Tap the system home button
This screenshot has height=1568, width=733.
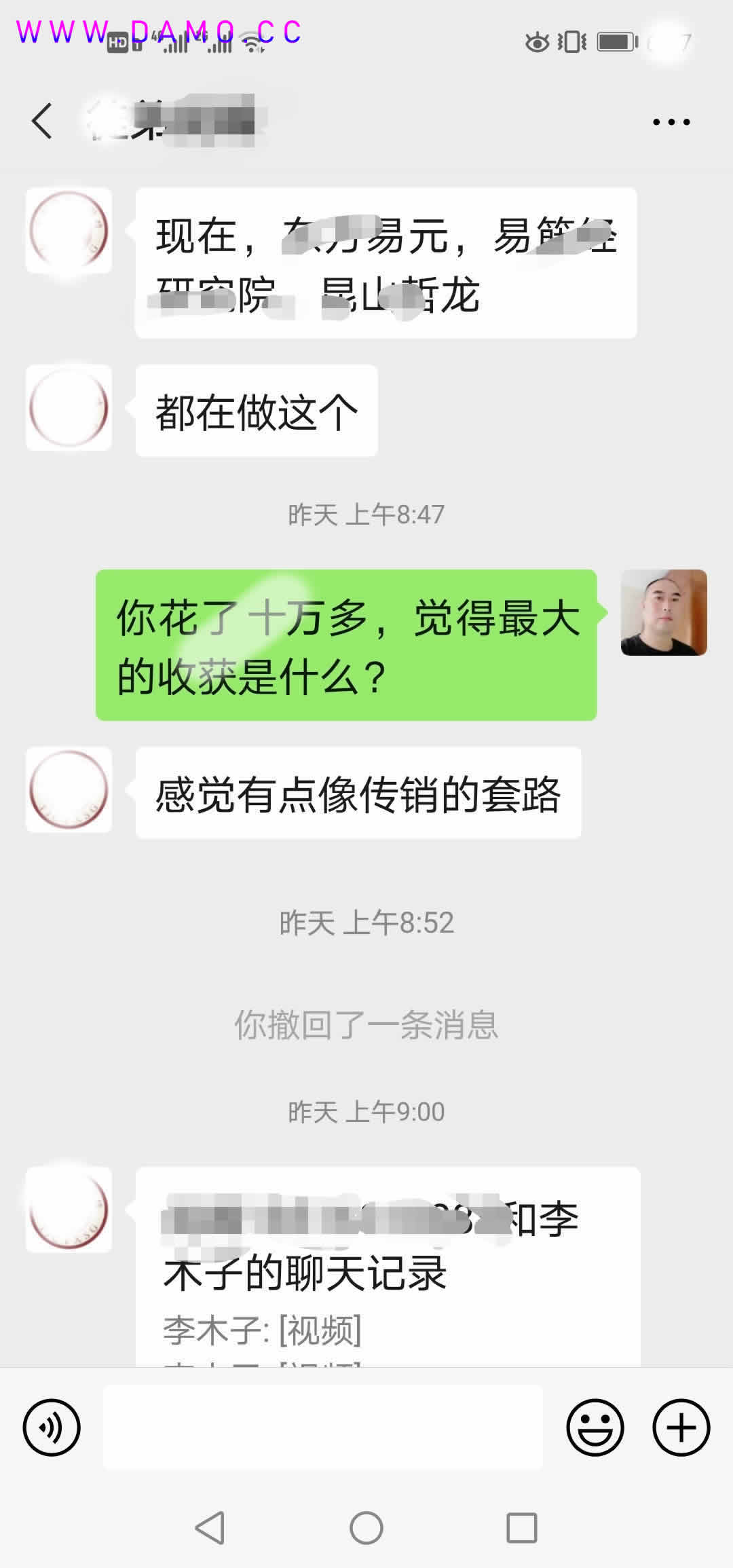[x=366, y=1528]
